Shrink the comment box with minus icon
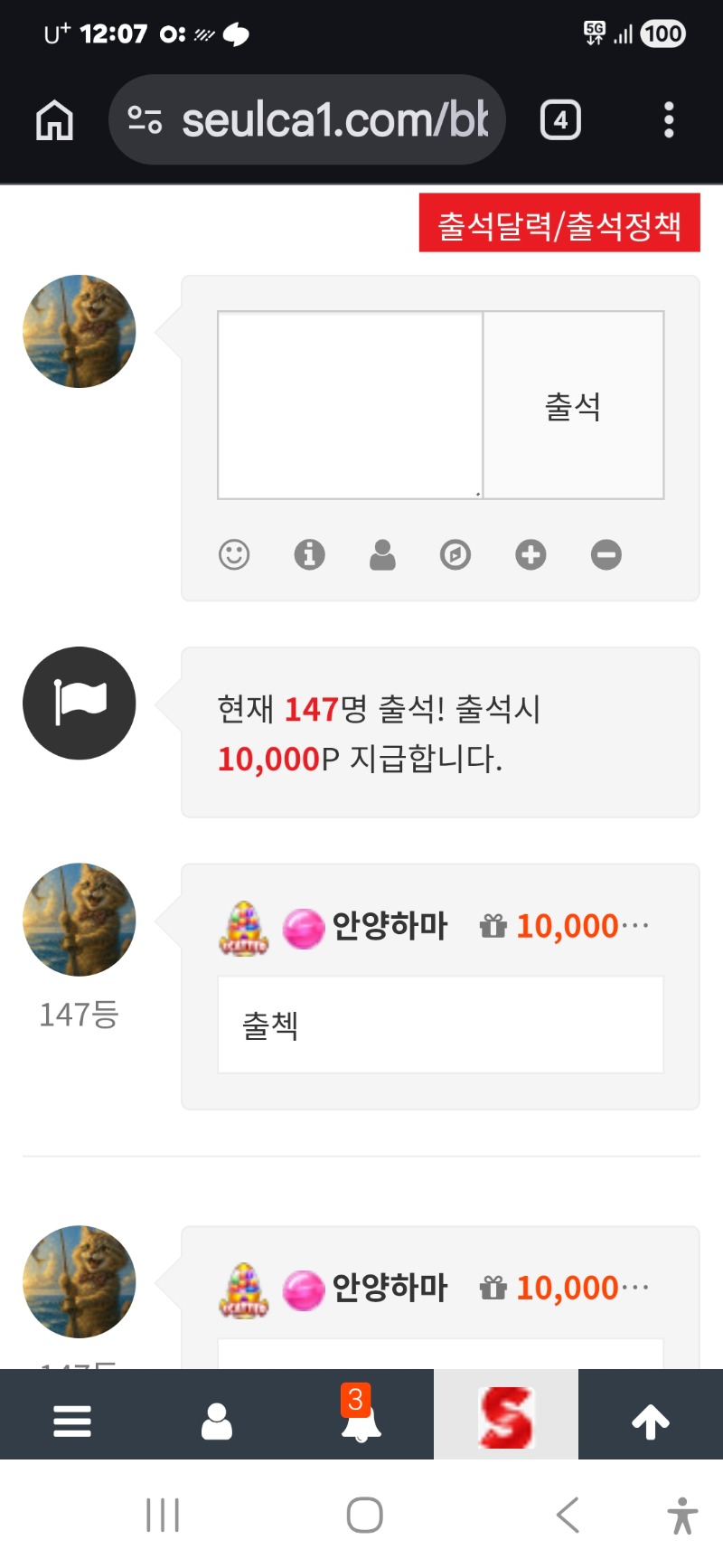This screenshot has width=723, height=1568. click(x=606, y=554)
